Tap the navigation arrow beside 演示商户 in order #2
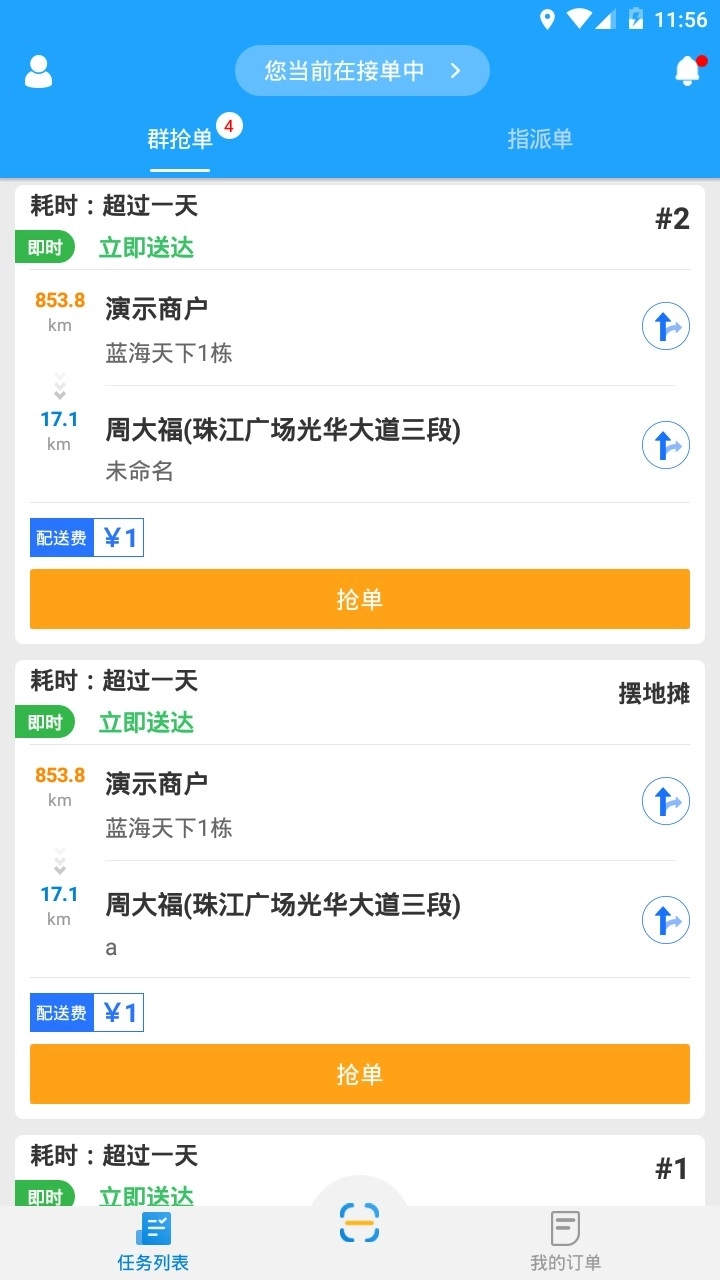The height and width of the screenshot is (1280, 720). coord(665,326)
